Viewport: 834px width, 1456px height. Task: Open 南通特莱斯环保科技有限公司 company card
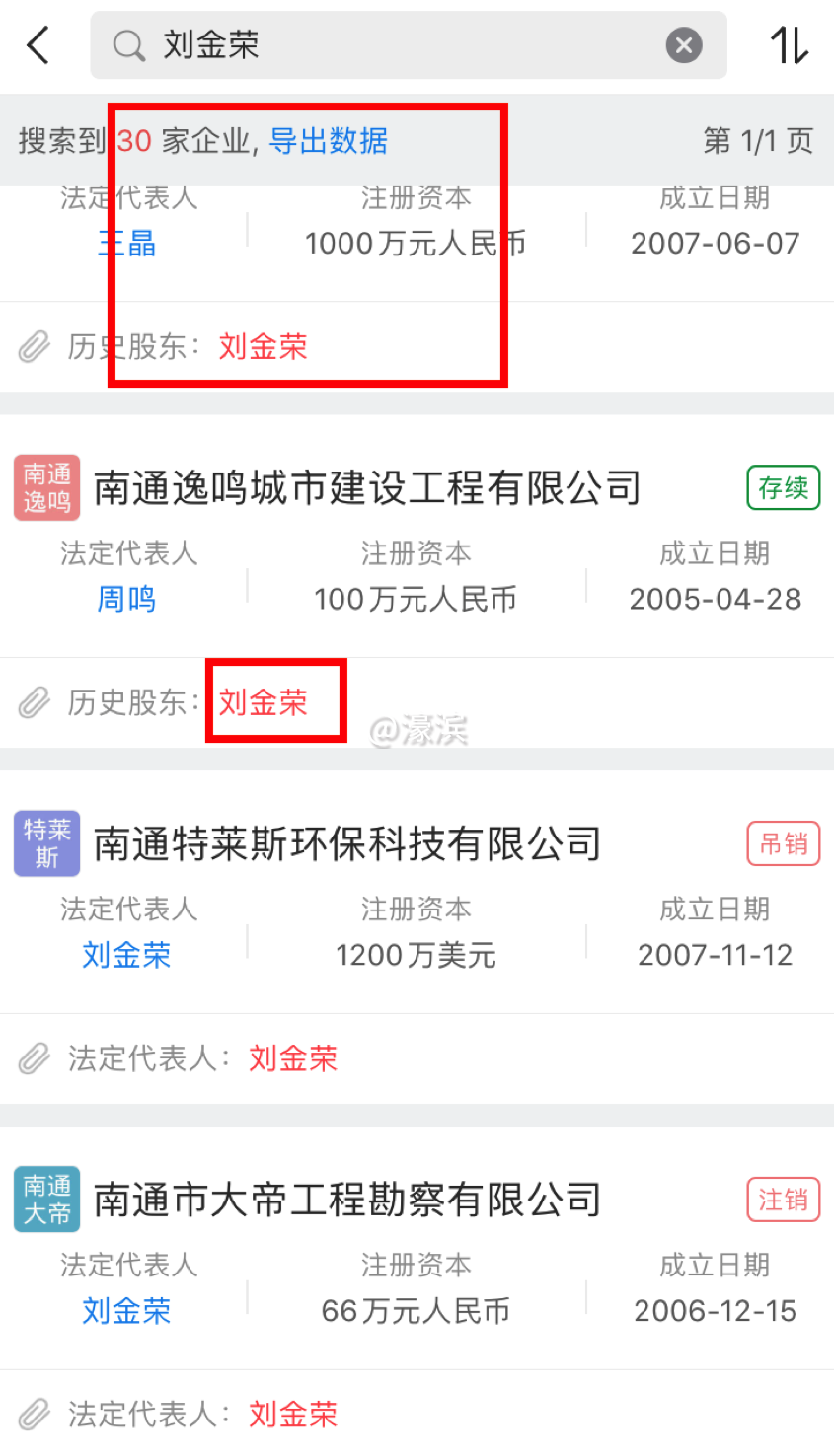(347, 844)
